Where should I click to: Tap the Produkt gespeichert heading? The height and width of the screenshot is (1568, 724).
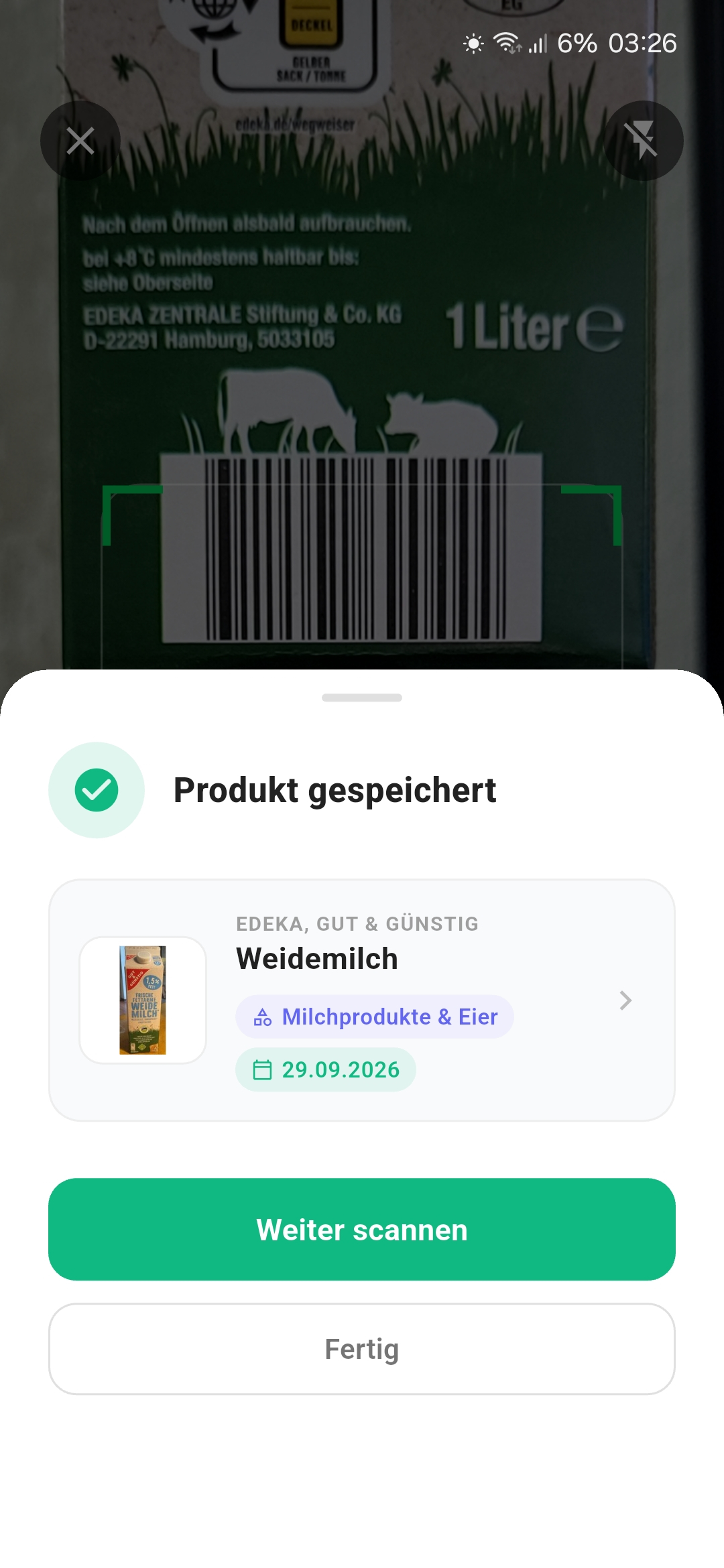coord(334,791)
